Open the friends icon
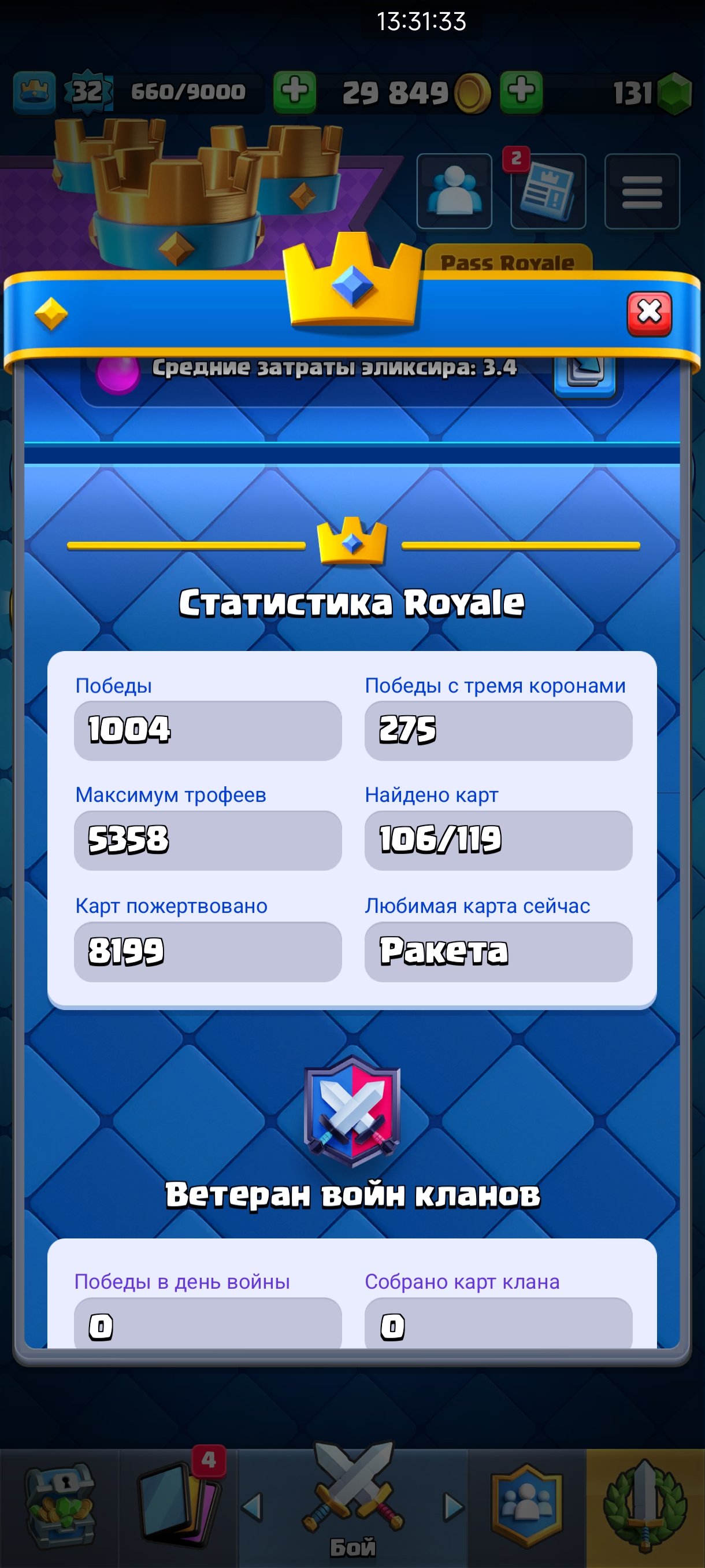This screenshot has width=705, height=1568. click(454, 191)
